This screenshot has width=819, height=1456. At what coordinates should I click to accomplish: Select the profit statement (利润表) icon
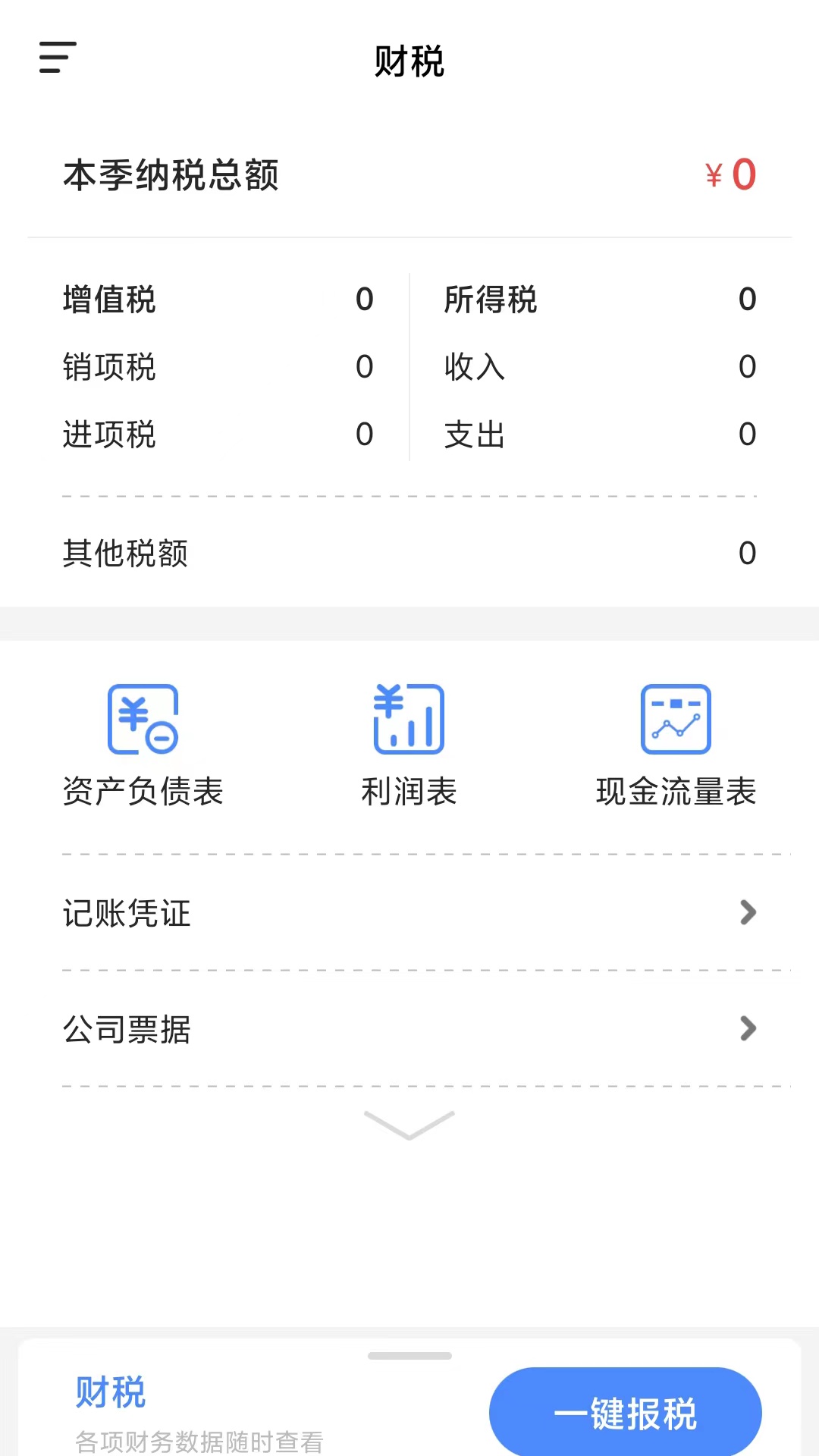pos(408,743)
